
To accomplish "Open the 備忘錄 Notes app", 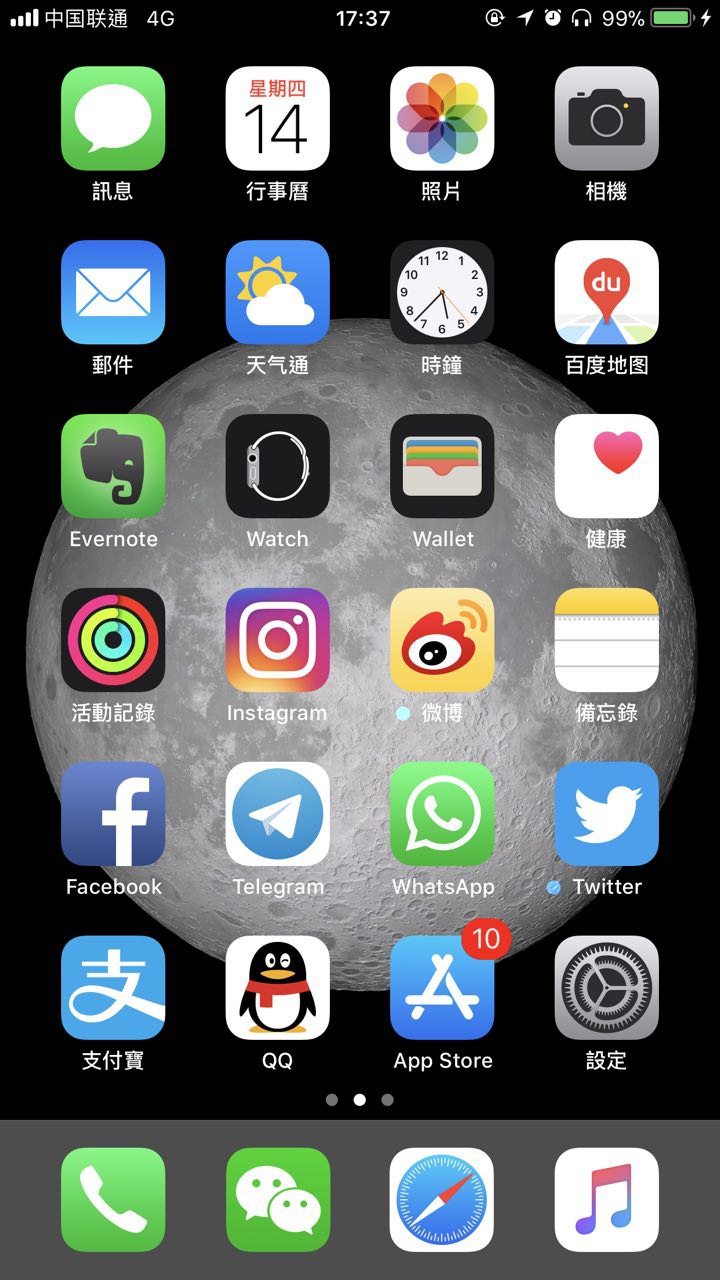I will 606,640.
